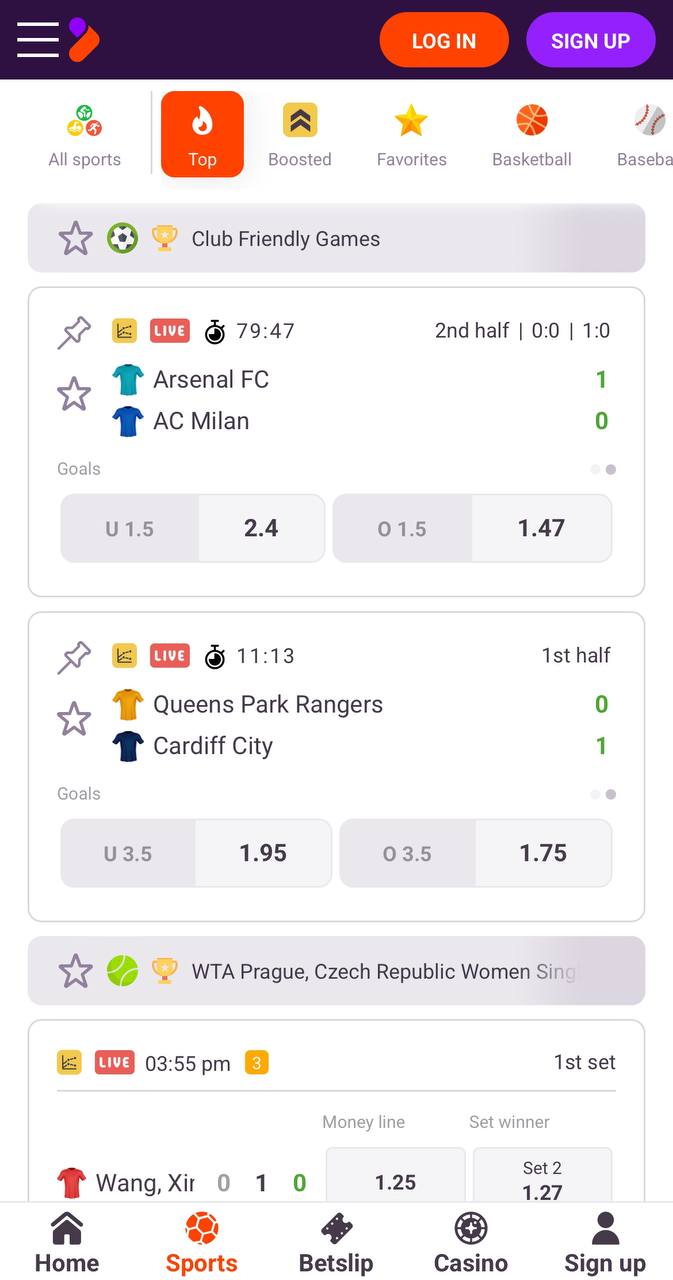Open the Casino tab
673x1280 pixels.
tap(471, 1243)
